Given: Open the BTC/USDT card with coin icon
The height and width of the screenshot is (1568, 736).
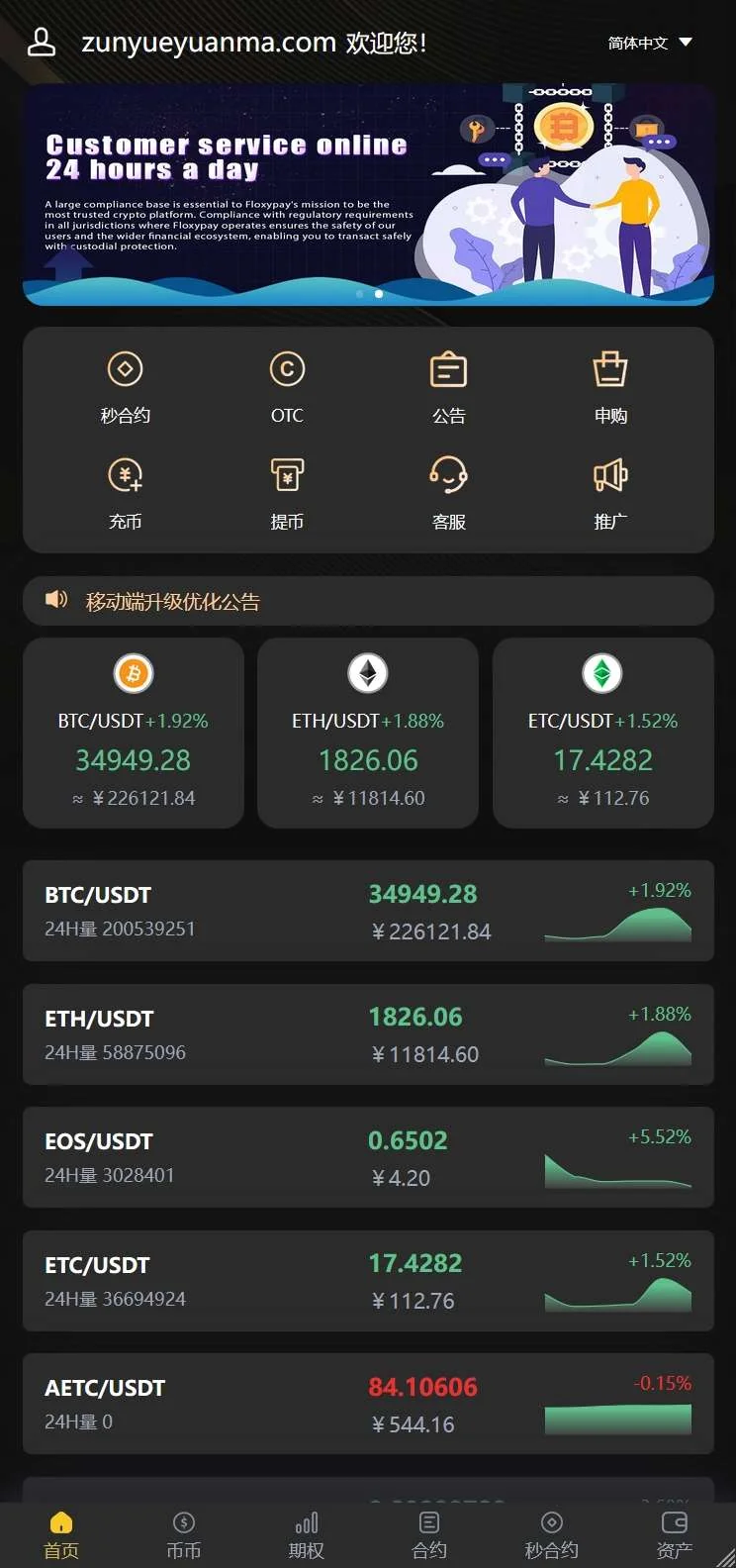Looking at the screenshot, I should [134, 733].
